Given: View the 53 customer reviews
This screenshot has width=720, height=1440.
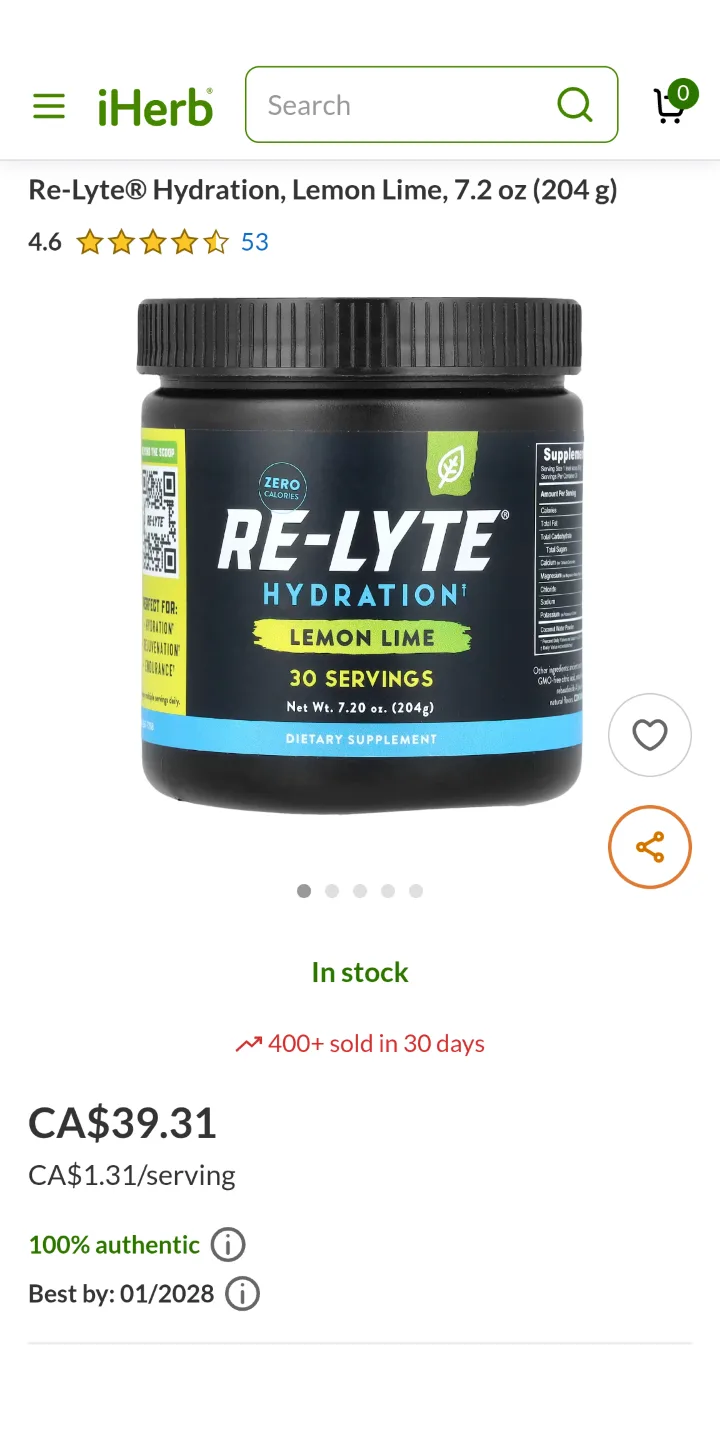Looking at the screenshot, I should coord(254,241).
